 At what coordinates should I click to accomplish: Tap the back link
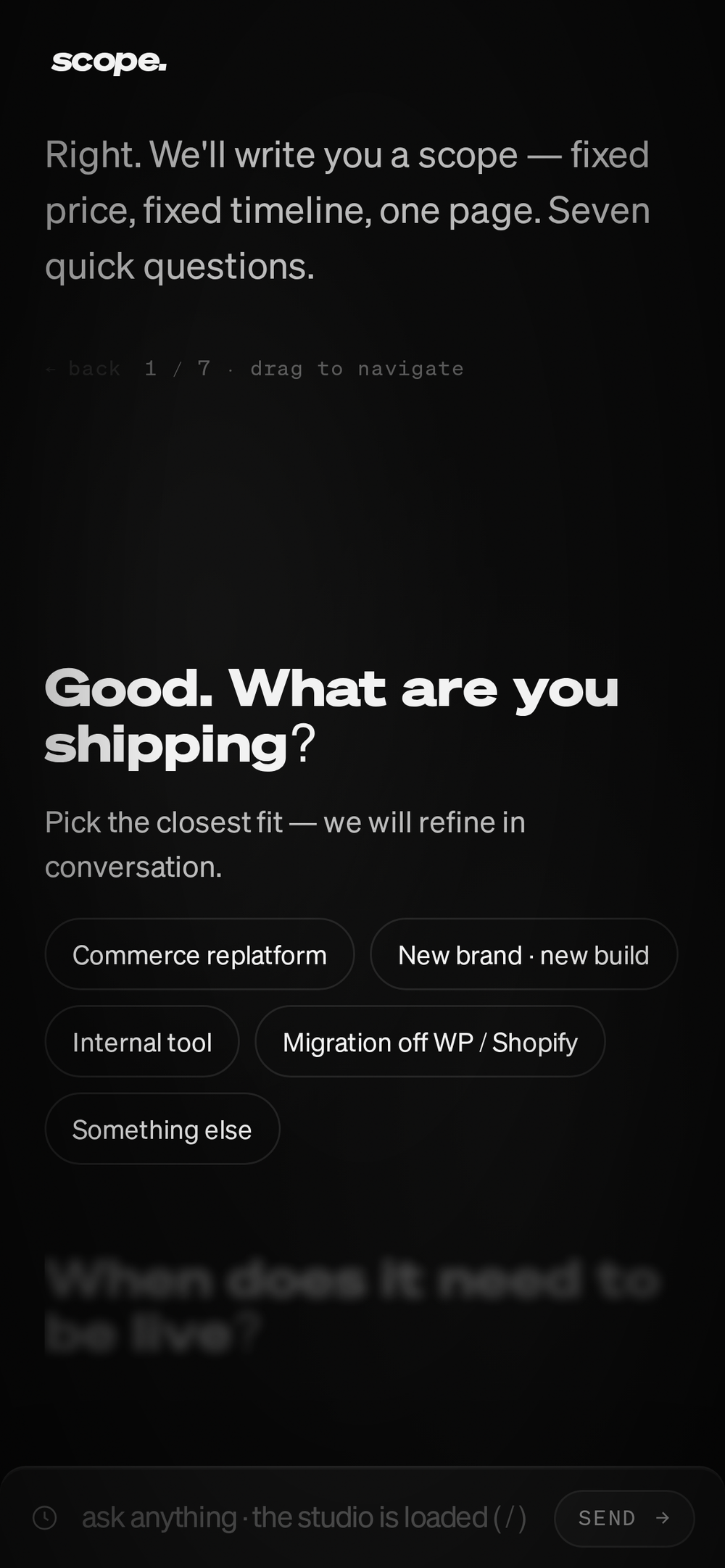[x=83, y=369]
